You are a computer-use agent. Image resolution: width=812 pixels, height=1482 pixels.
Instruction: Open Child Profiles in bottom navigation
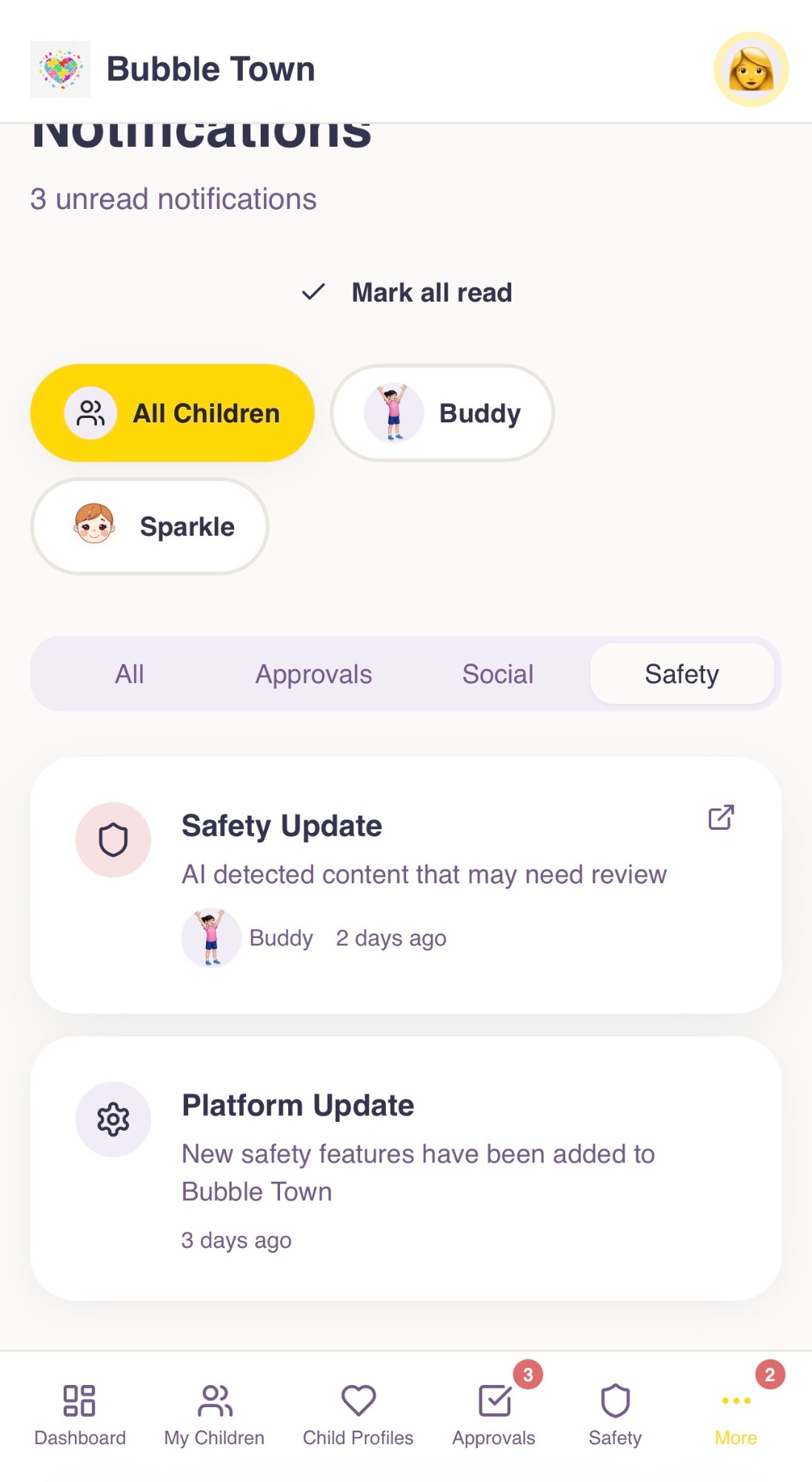[358, 1415]
